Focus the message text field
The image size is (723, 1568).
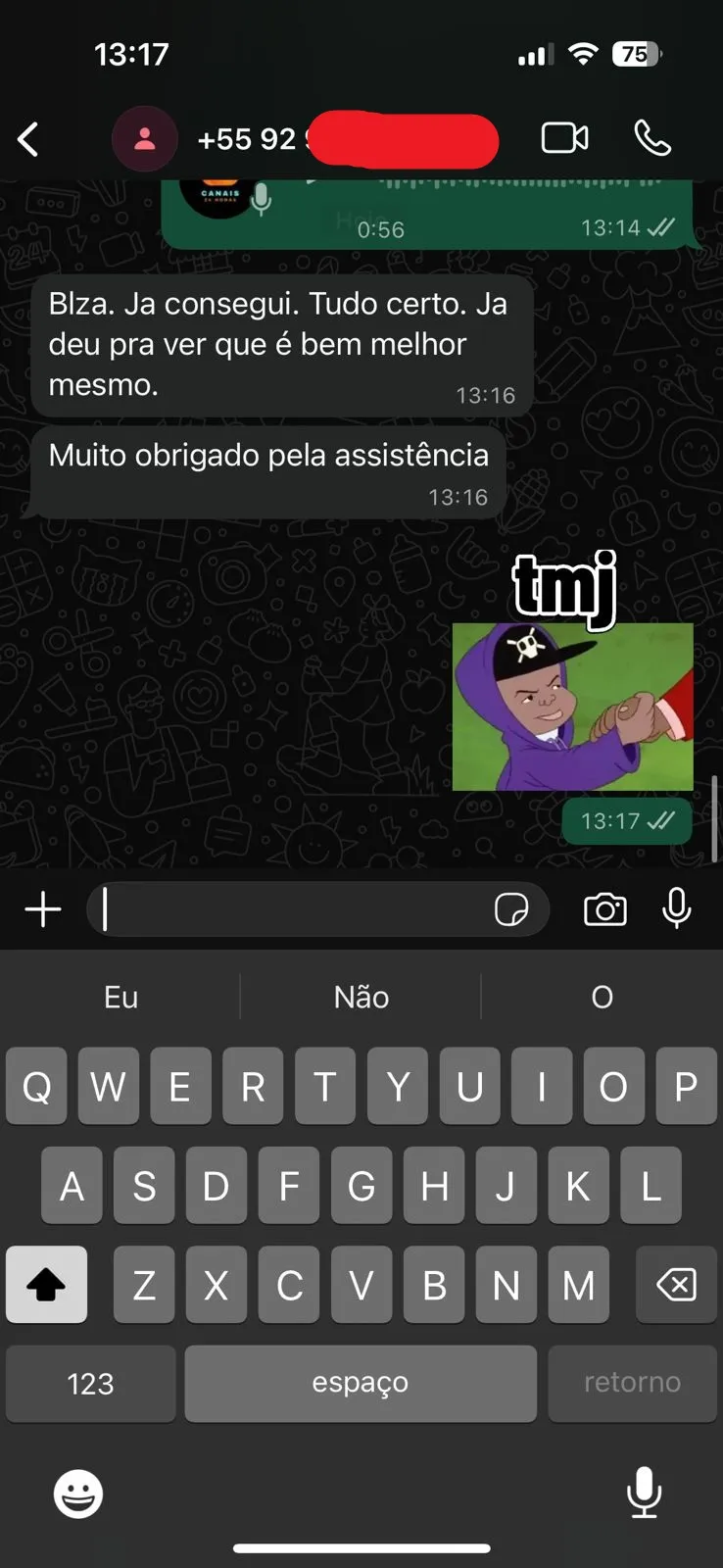[x=294, y=909]
